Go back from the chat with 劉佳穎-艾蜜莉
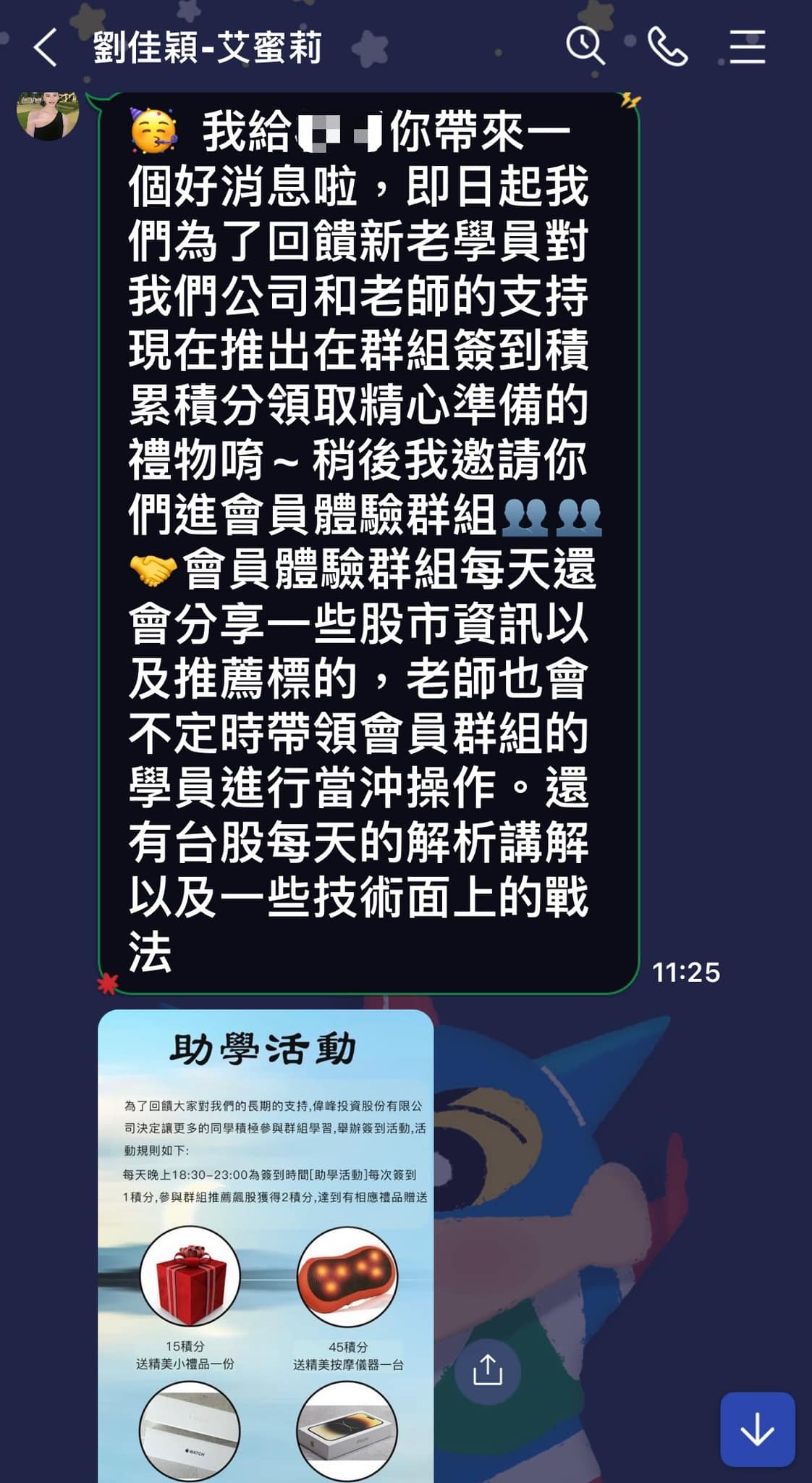 coord(46,49)
